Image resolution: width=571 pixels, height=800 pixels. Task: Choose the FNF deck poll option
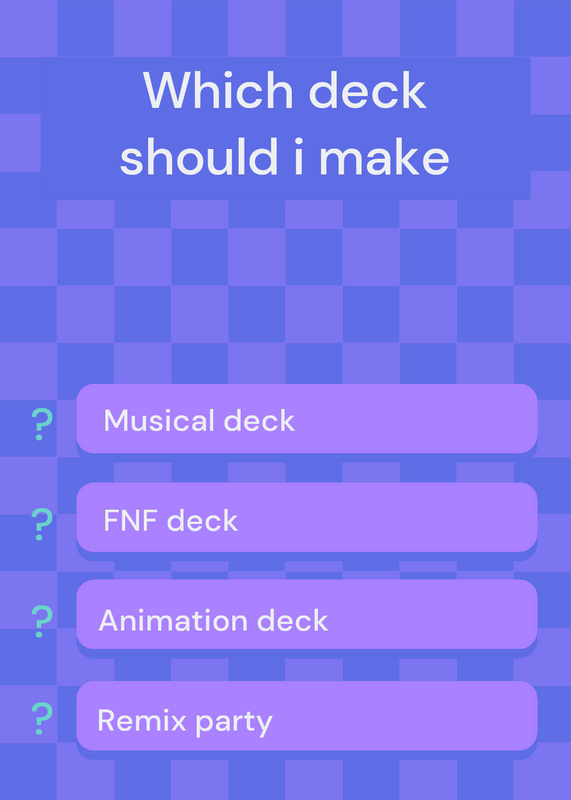(x=307, y=517)
